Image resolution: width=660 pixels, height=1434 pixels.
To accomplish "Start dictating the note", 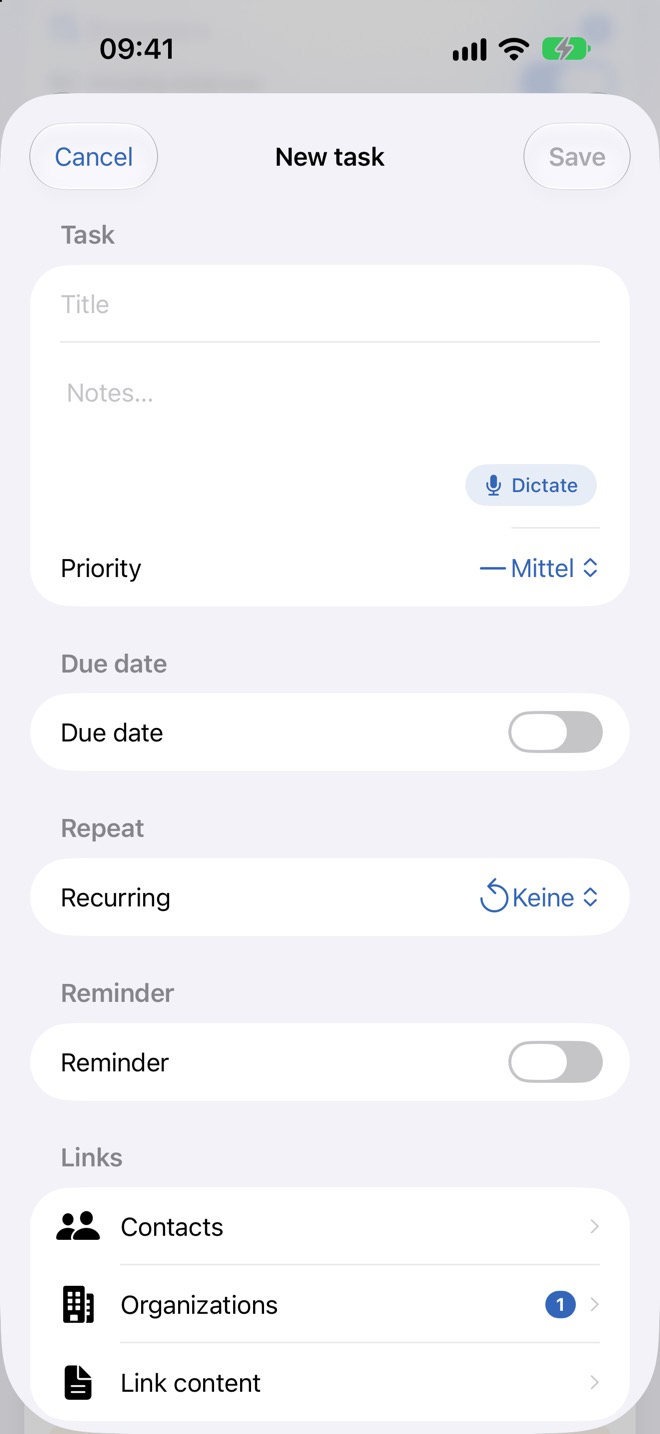I will (531, 485).
